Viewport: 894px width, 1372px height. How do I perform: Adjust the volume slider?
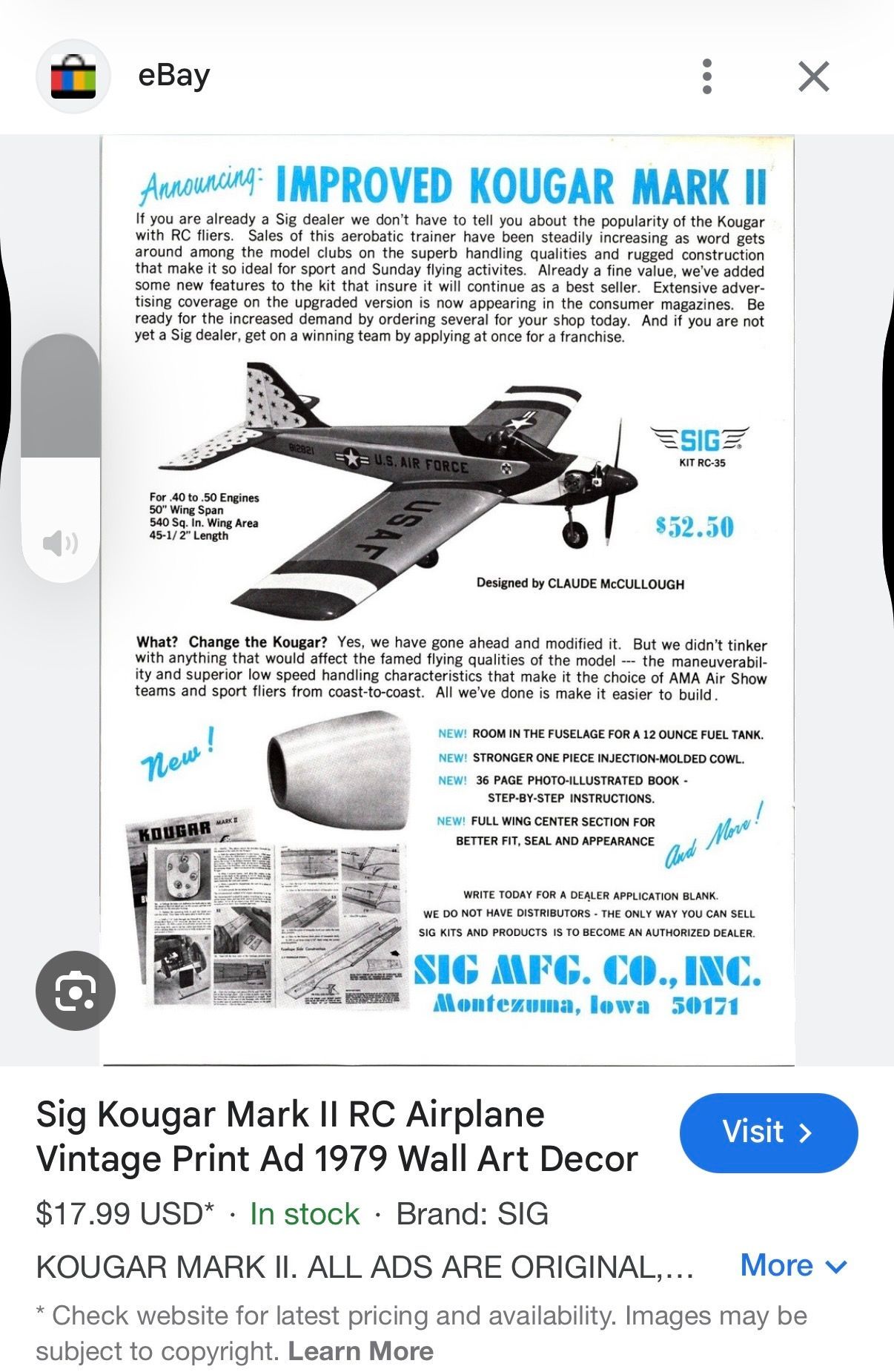click(60, 457)
